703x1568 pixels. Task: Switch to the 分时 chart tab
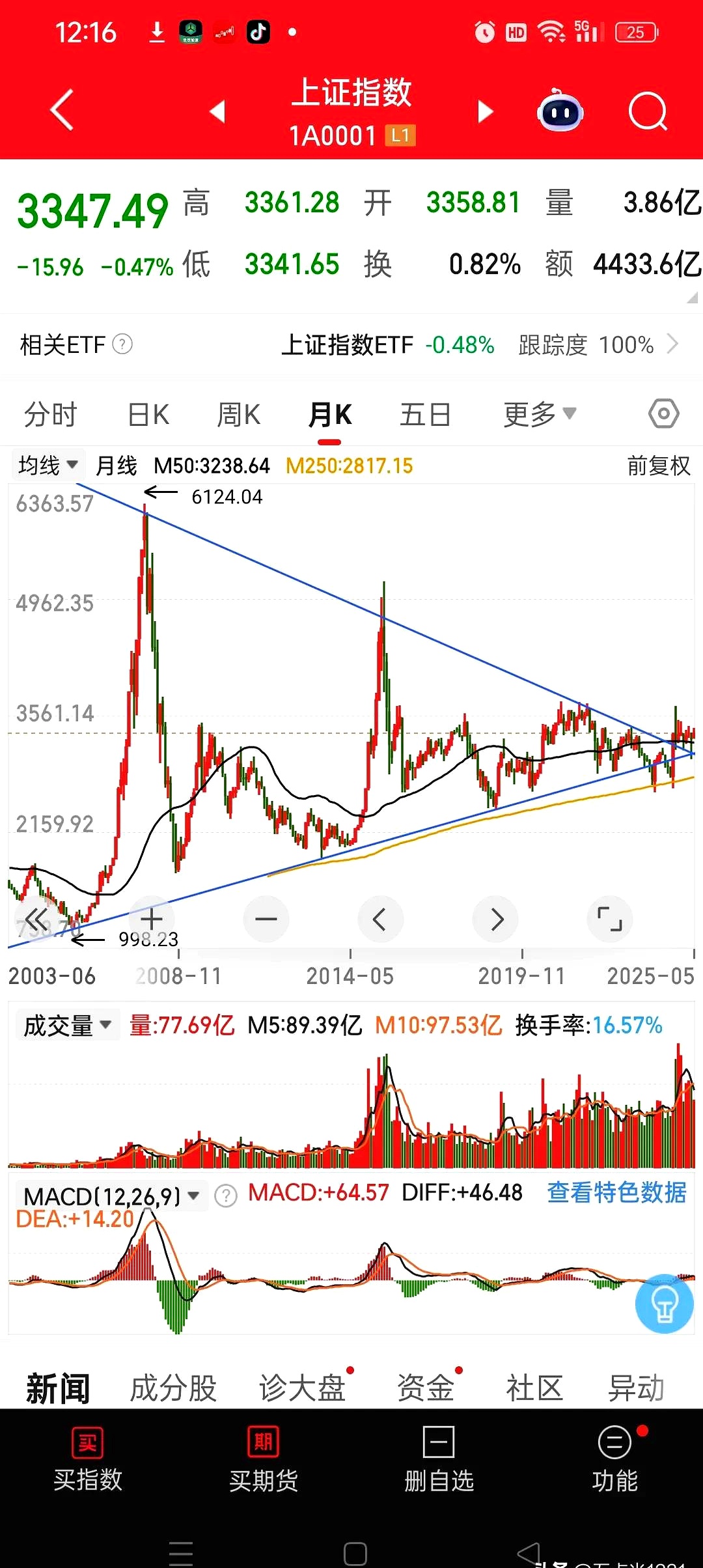point(50,414)
